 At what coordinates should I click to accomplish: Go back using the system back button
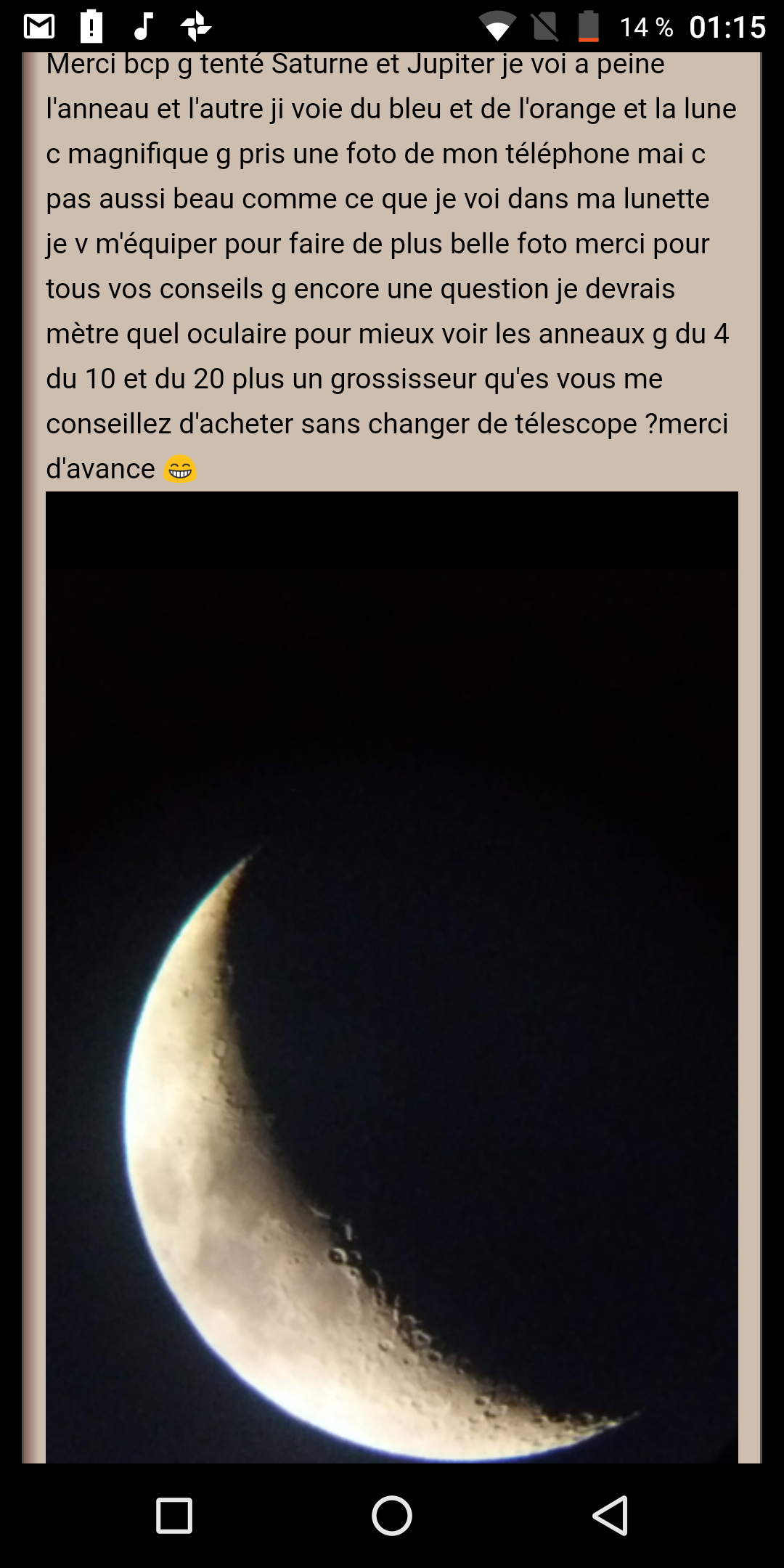(611, 1516)
